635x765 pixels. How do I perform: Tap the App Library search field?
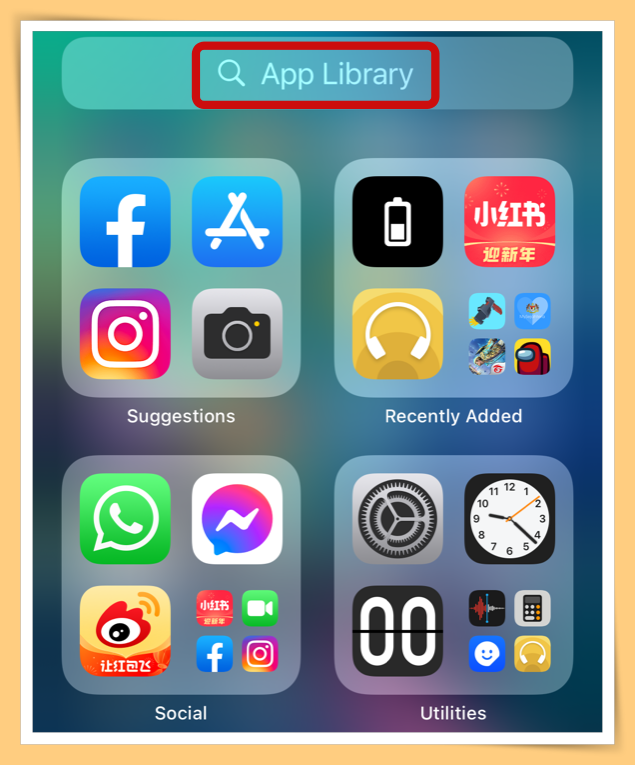point(316,74)
